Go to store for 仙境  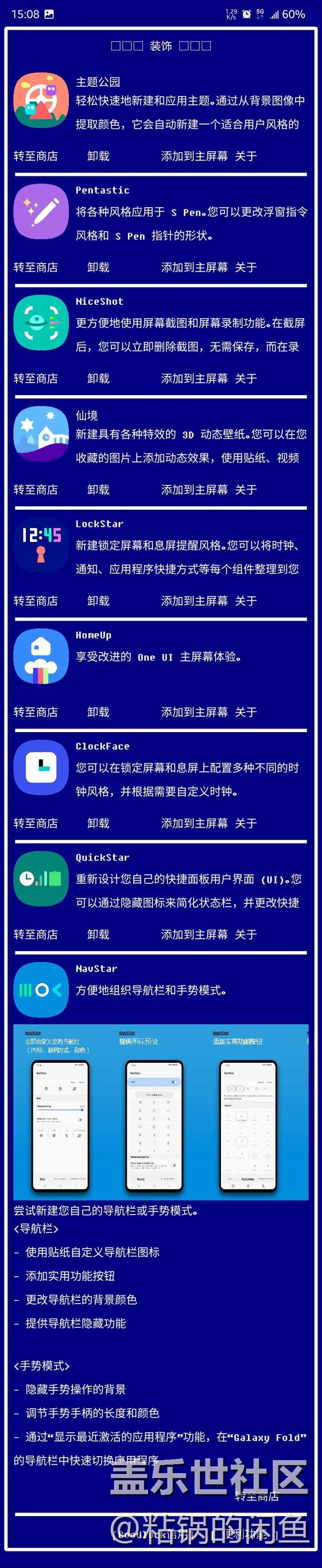tap(36, 489)
